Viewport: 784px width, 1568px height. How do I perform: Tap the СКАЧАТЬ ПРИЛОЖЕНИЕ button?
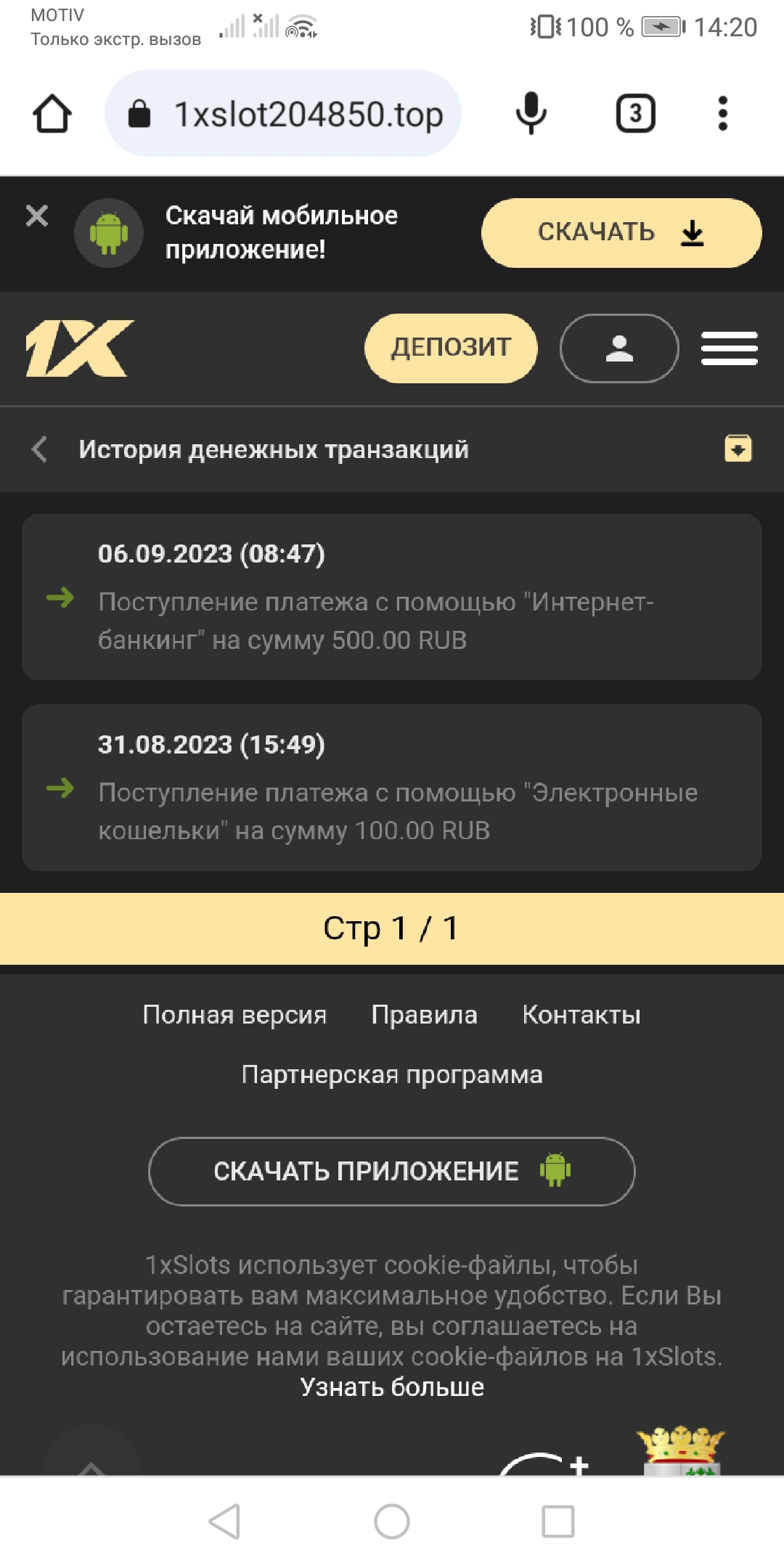[392, 1171]
